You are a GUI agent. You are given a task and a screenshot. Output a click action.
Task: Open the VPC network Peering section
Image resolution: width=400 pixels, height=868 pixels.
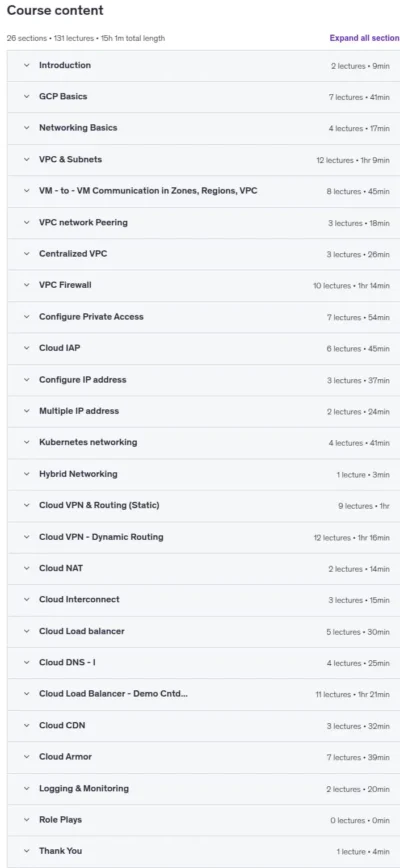click(204, 223)
